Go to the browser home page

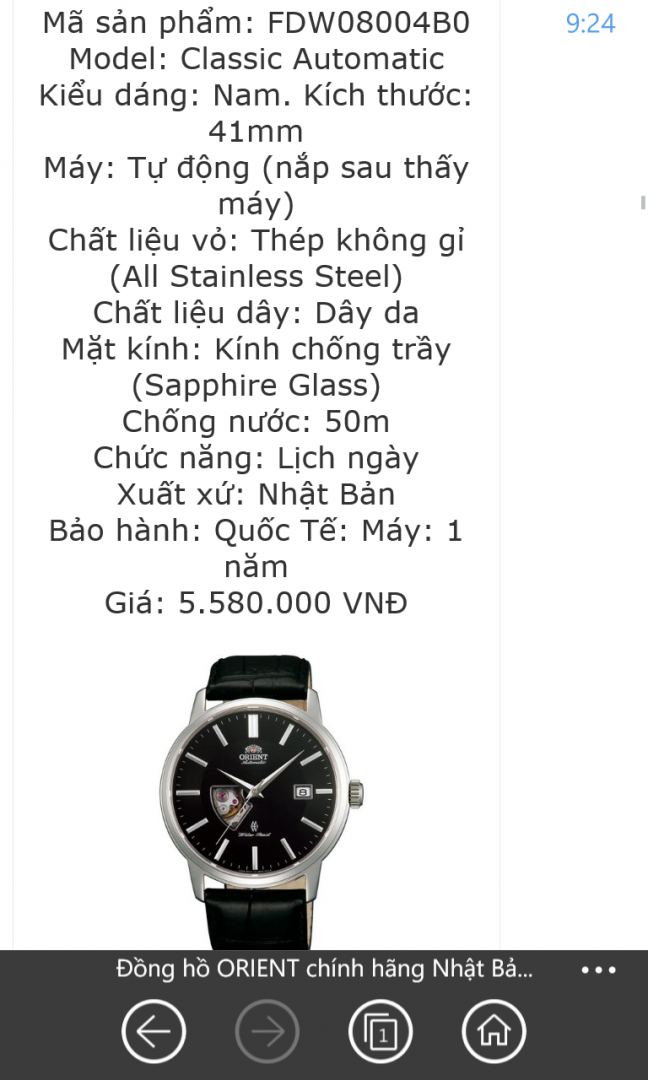pos(494,1031)
